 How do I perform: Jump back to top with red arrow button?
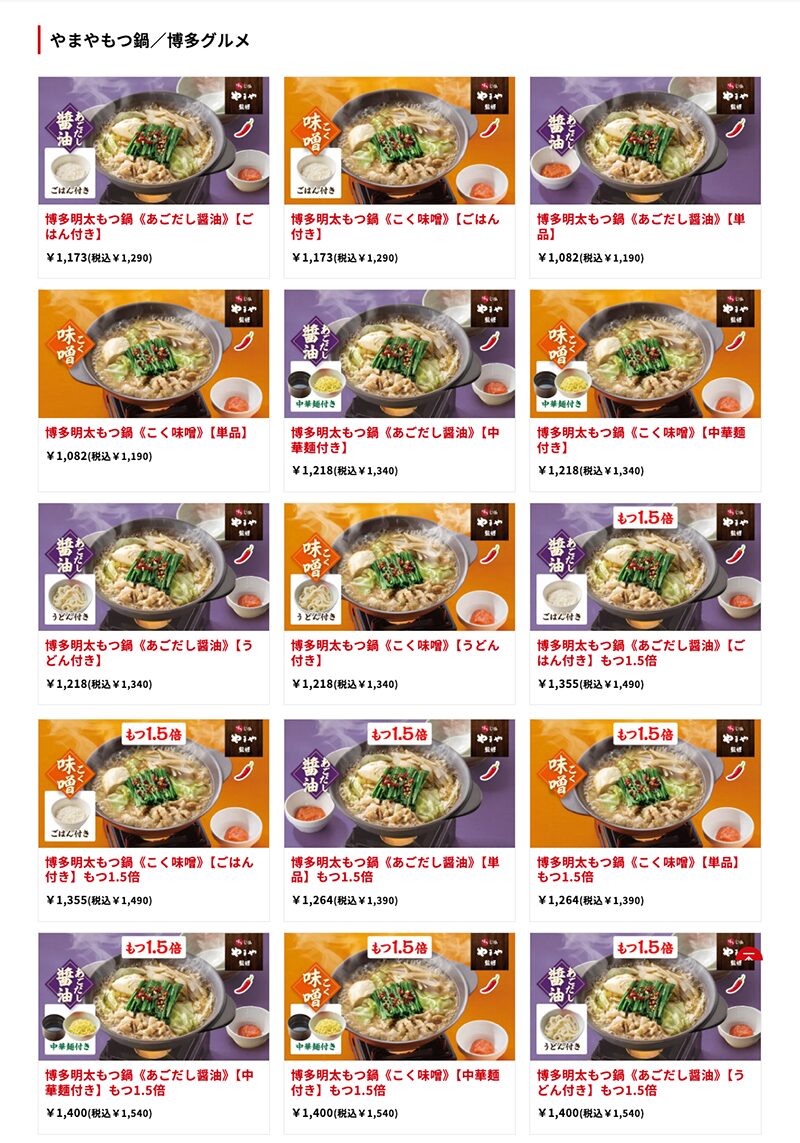(x=748, y=956)
